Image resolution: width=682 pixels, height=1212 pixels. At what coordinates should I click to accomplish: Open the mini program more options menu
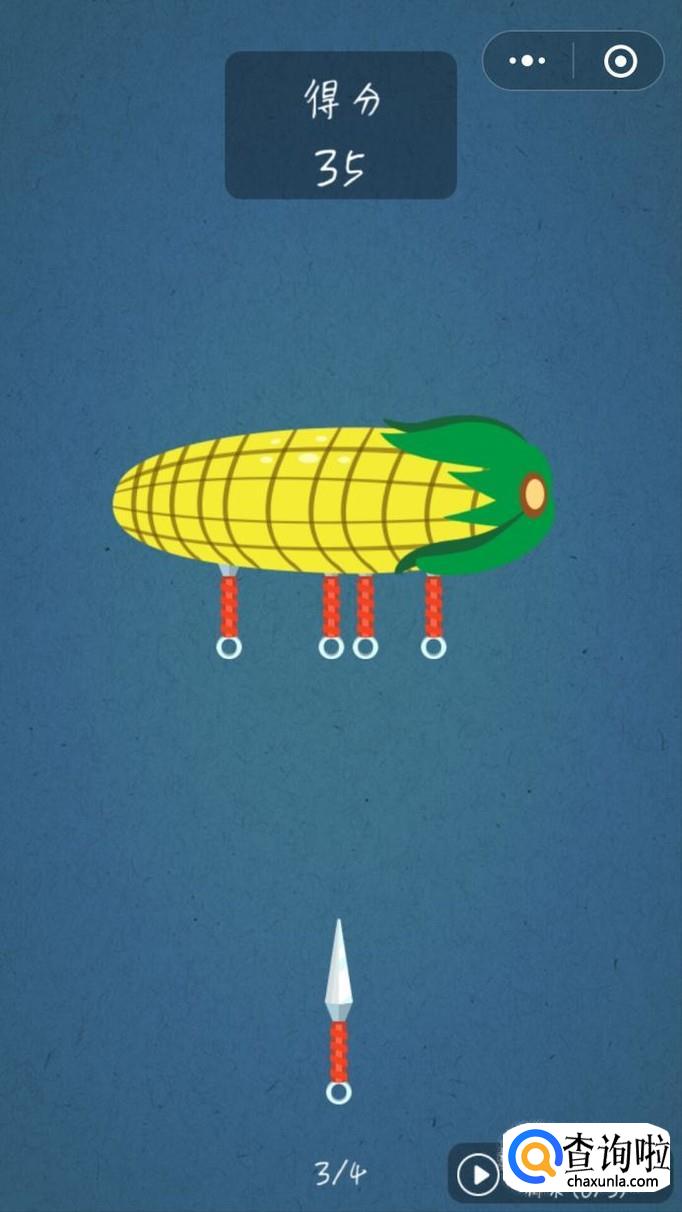coord(527,61)
